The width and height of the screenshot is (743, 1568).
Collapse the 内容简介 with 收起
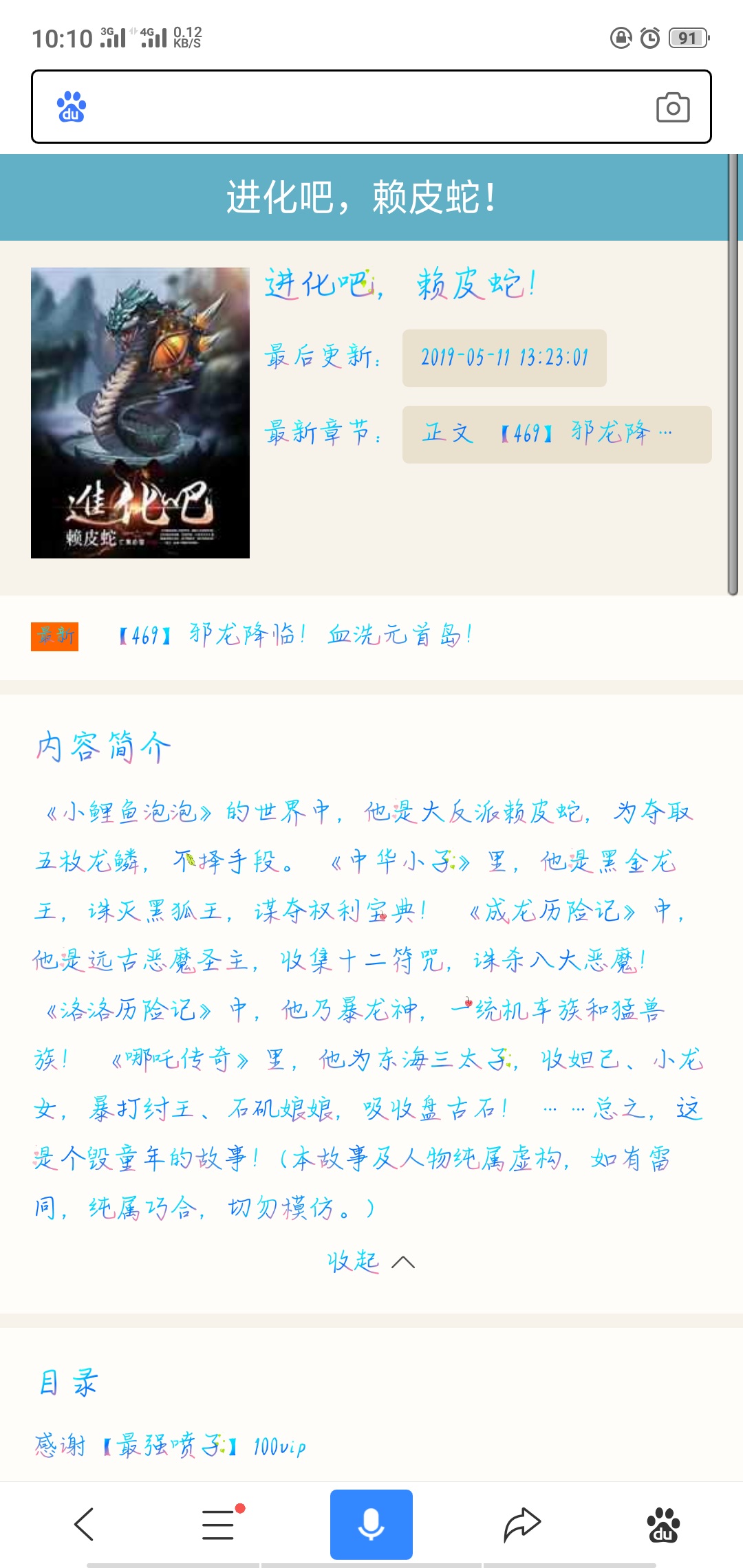(370, 1261)
